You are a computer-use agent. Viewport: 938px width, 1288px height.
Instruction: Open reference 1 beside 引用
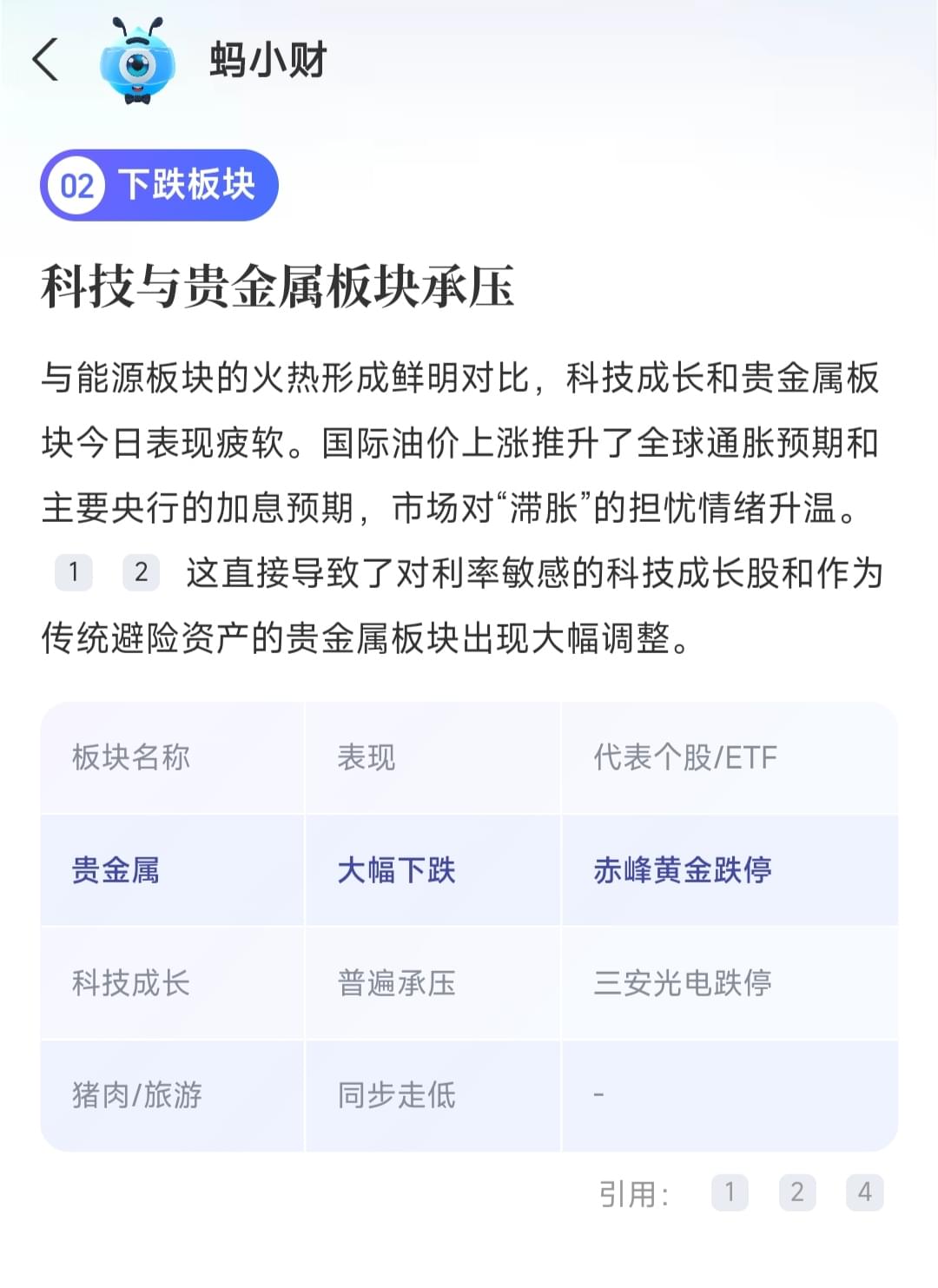[730, 1192]
